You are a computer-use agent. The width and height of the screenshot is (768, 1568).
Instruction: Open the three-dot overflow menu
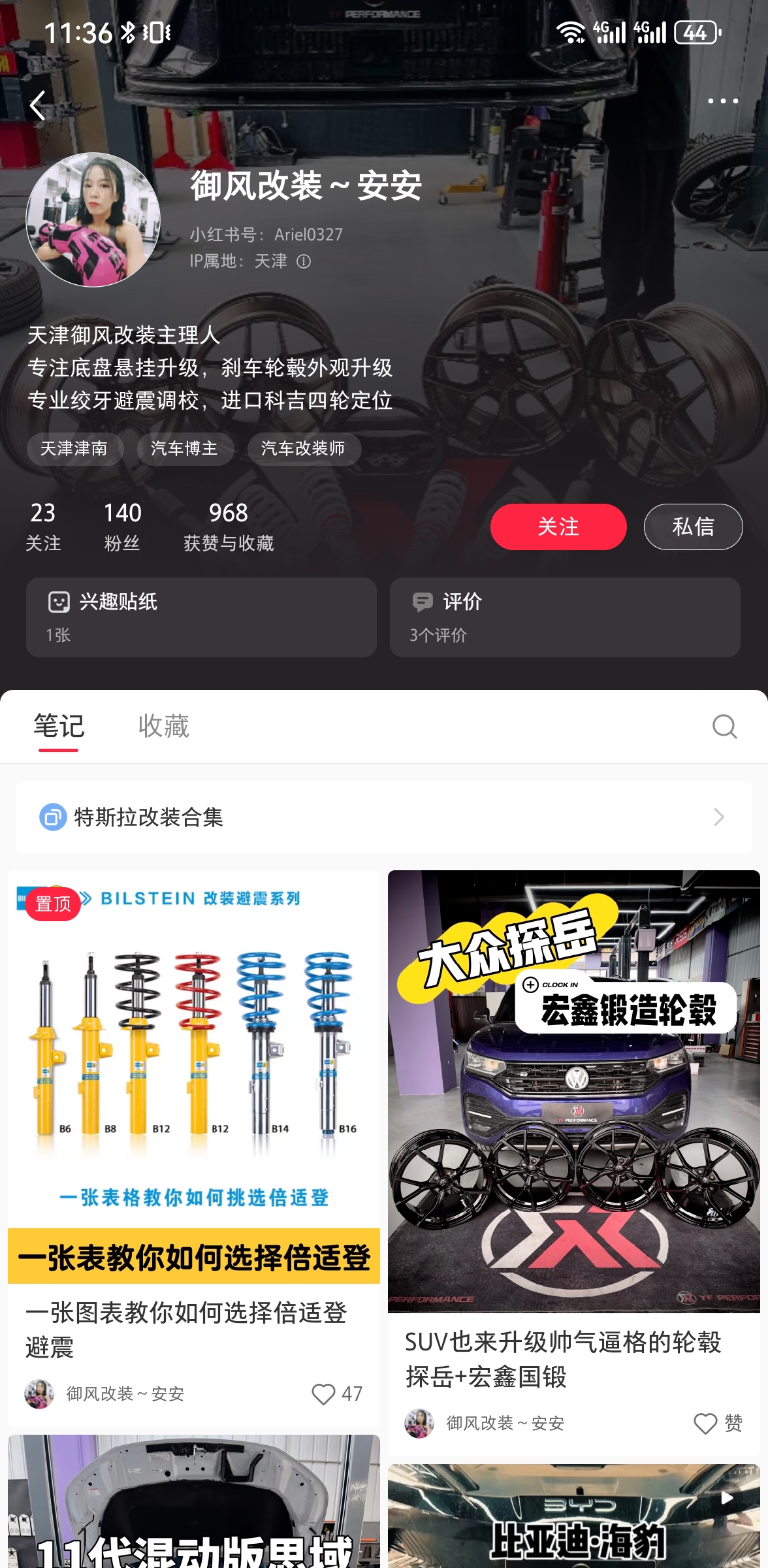click(x=722, y=101)
